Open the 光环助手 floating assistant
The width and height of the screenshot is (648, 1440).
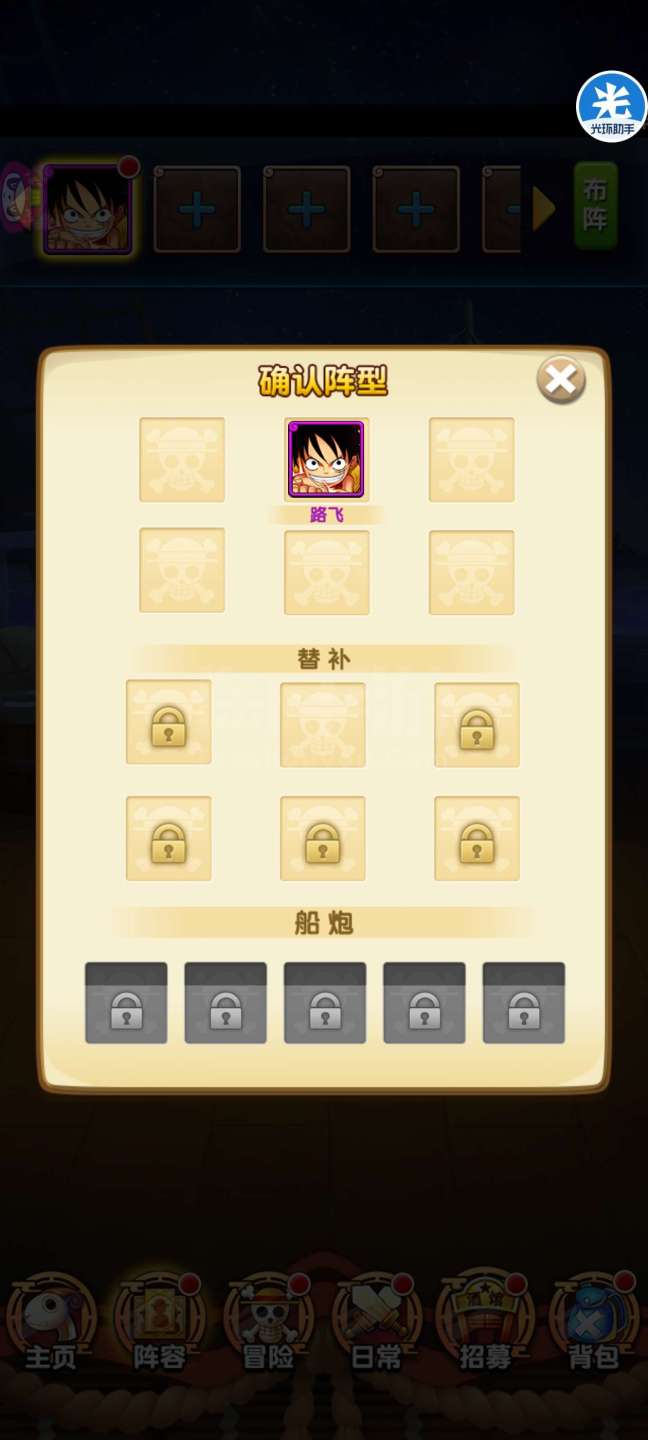tap(611, 106)
